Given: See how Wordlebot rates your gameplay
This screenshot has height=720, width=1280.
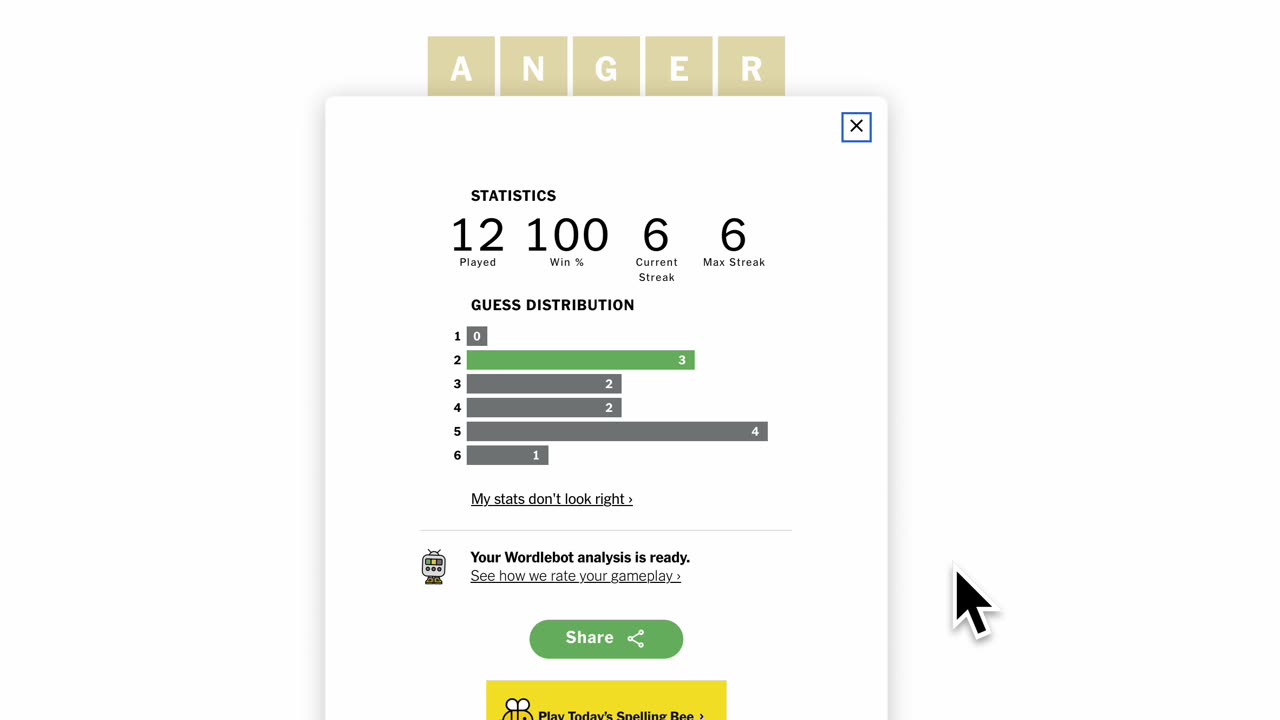Looking at the screenshot, I should click(x=575, y=576).
